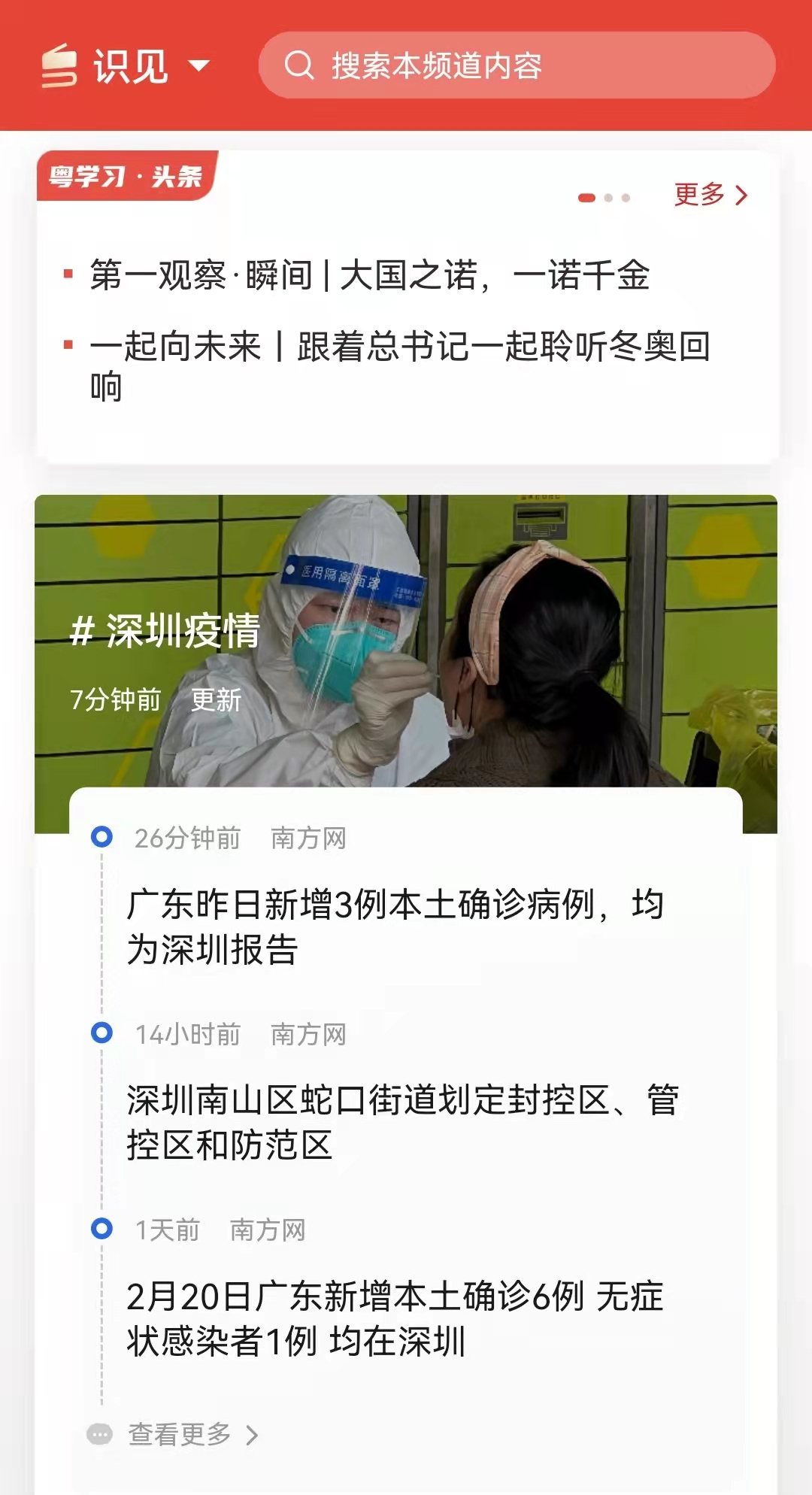Screen dimensions: 812x1495
Task: Tap the channel search box
Action: coord(516,65)
